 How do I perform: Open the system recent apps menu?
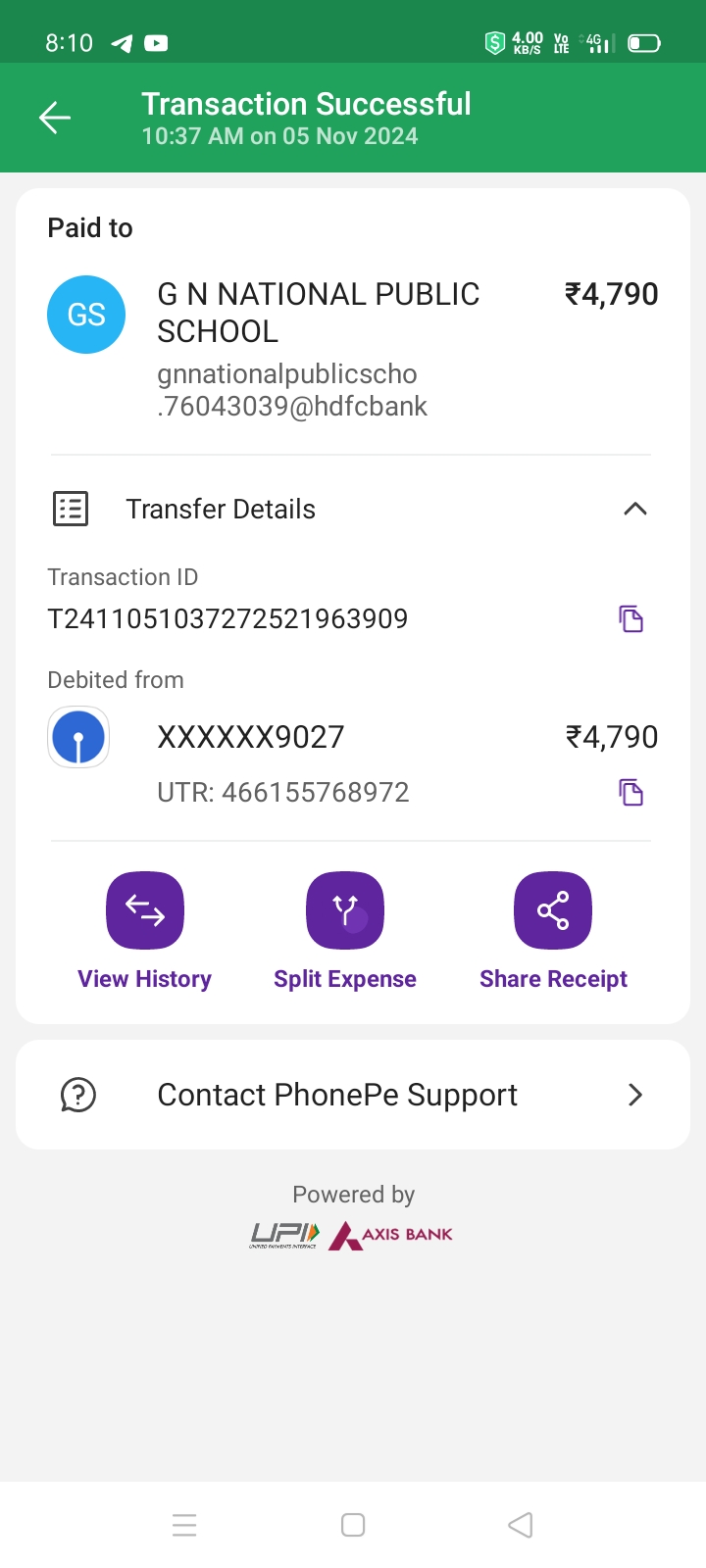184,1525
